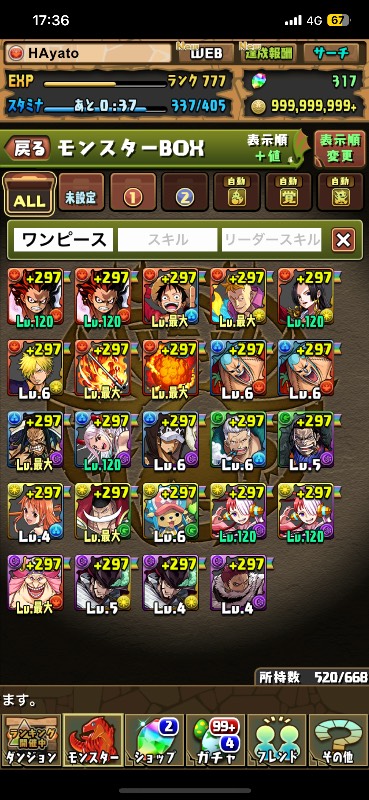Go to ダンジョン in the bottom menu
The image size is (369, 800).
pyautogui.click(x=32, y=740)
